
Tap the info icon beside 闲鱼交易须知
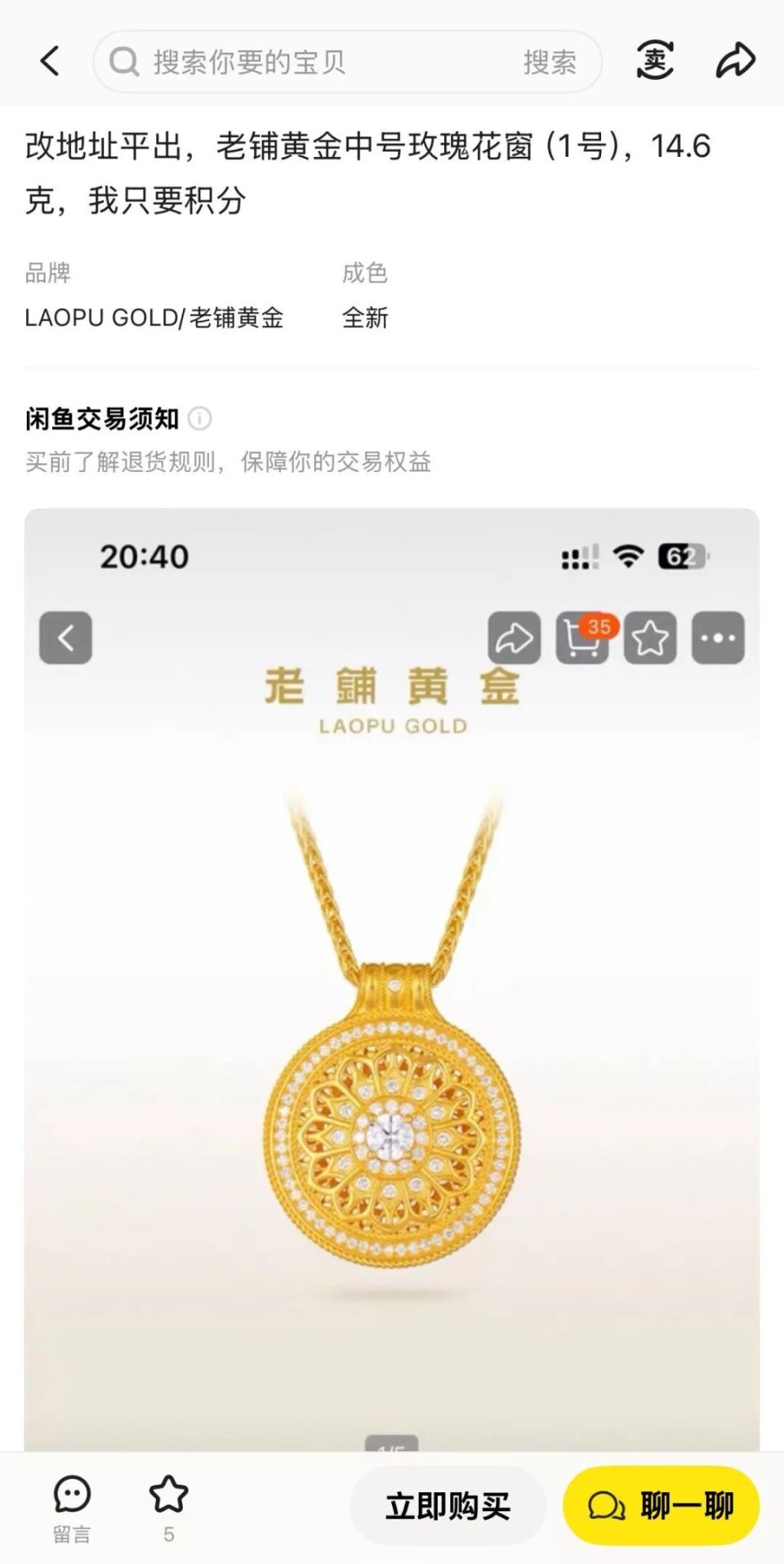click(200, 420)
